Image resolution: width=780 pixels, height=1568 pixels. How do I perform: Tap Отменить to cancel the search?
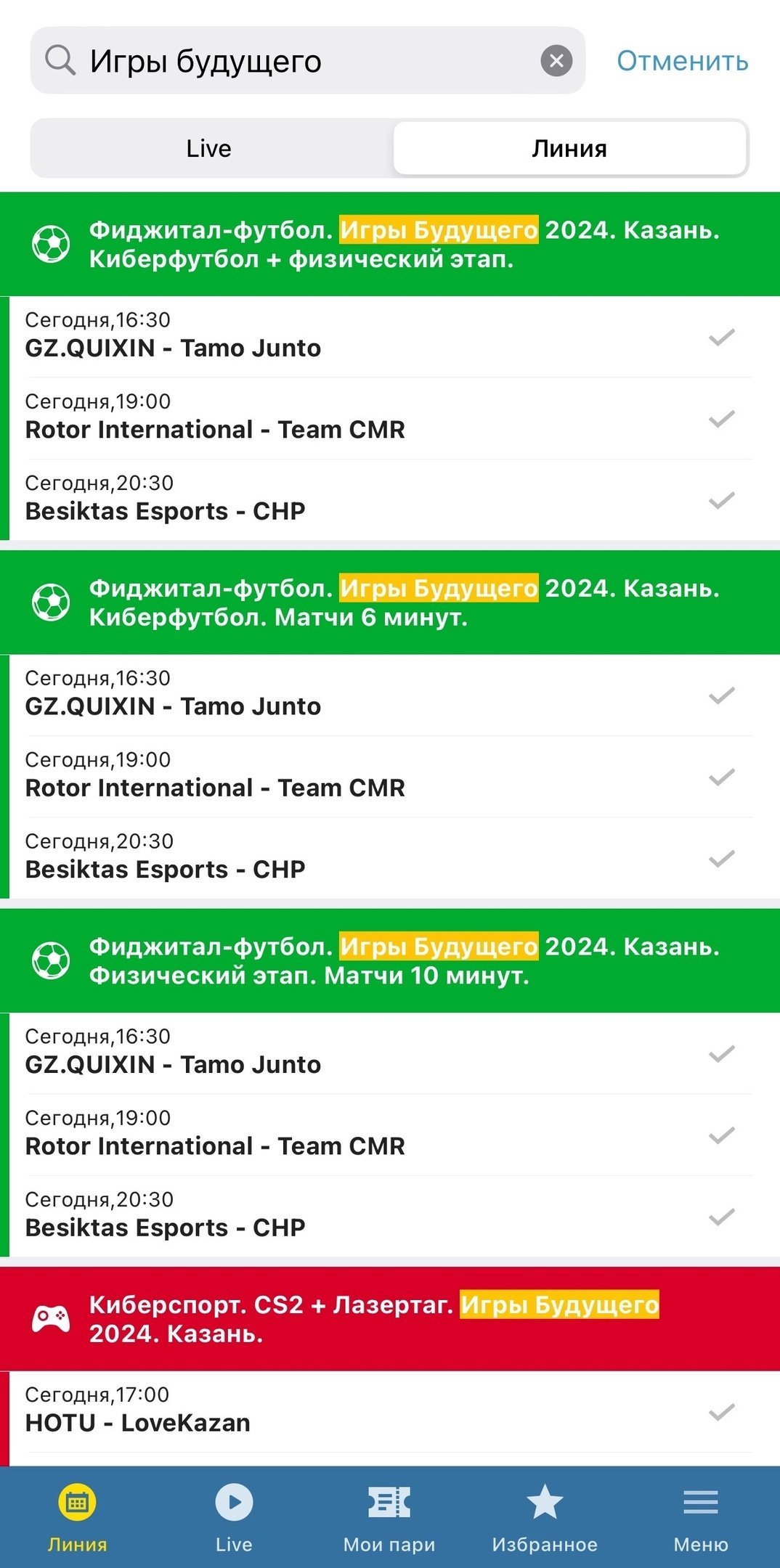point(682,61)
